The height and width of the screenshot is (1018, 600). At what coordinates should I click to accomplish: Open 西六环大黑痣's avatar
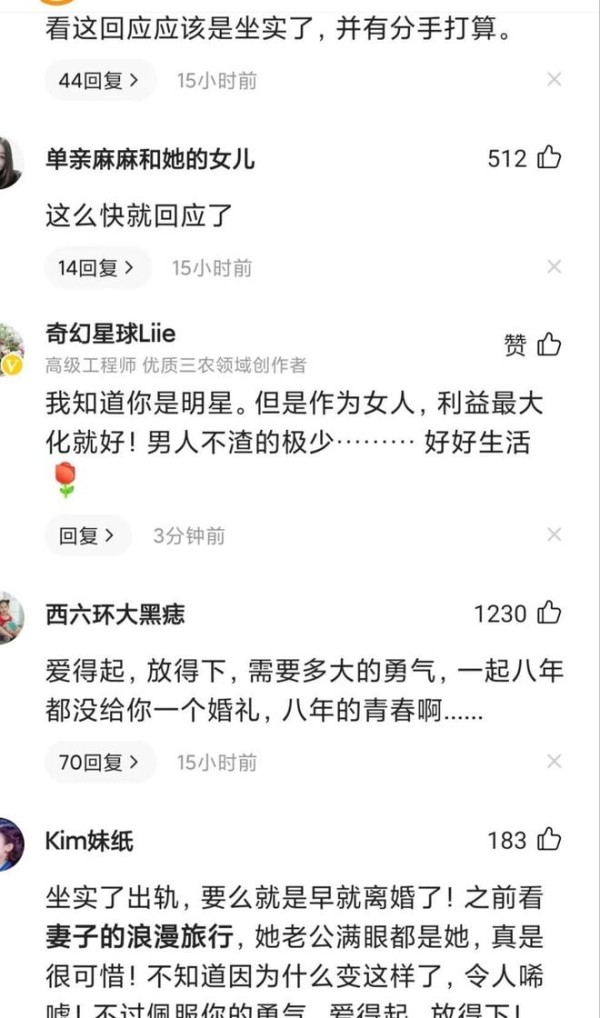point(10,617)
